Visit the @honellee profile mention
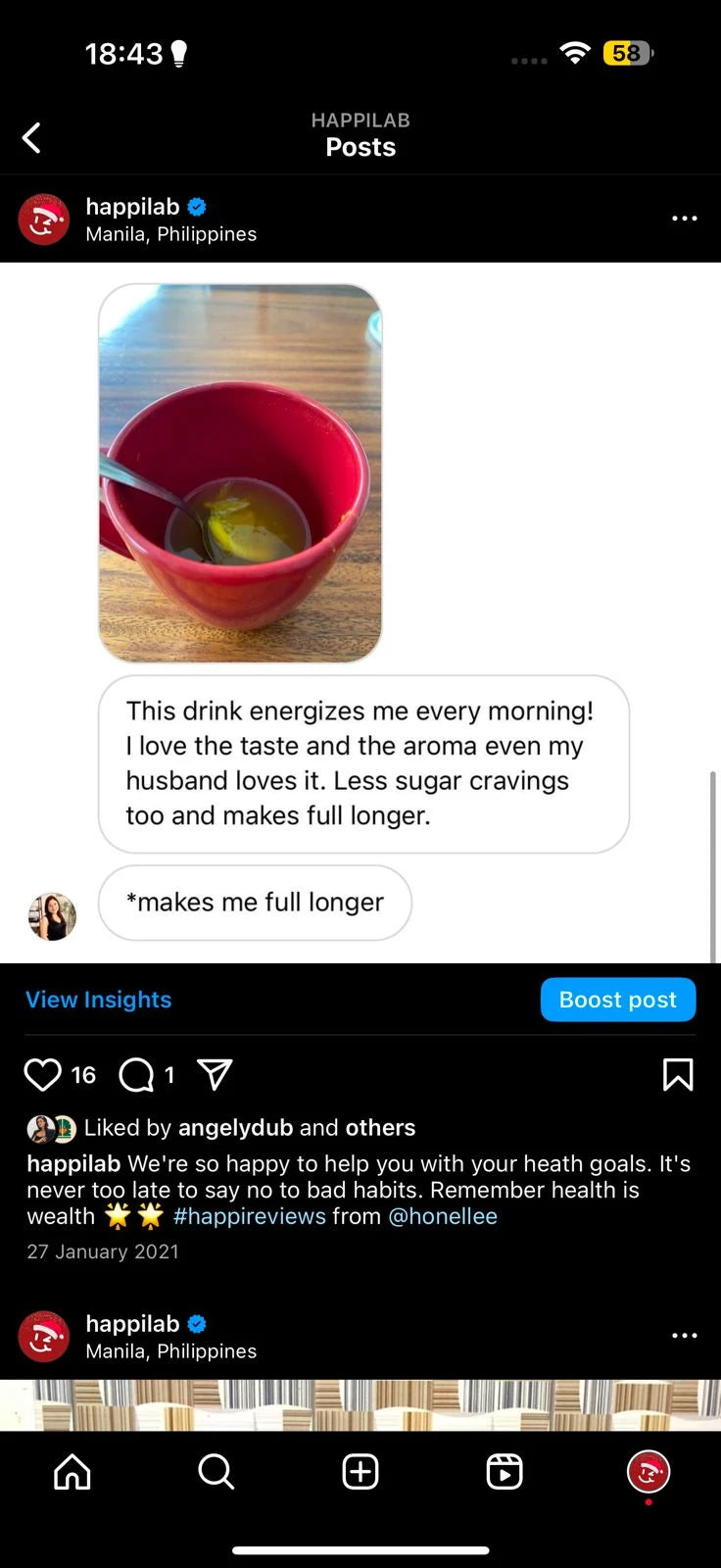The width and height of the screenshot is (721, 1568). (443, 1216)
